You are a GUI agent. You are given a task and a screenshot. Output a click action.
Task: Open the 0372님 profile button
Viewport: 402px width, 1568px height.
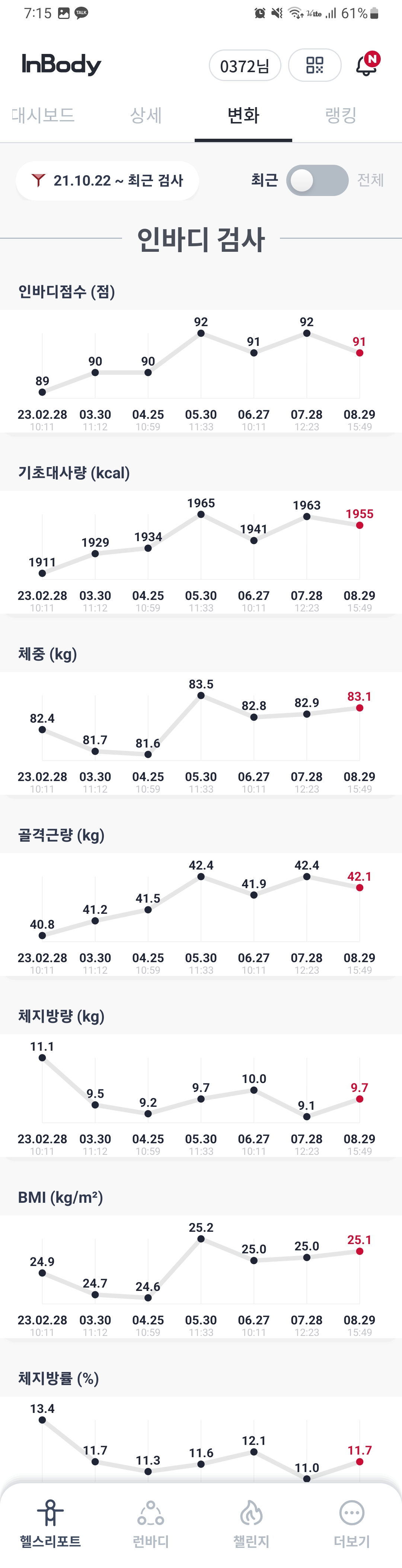(x=244, y=65)
